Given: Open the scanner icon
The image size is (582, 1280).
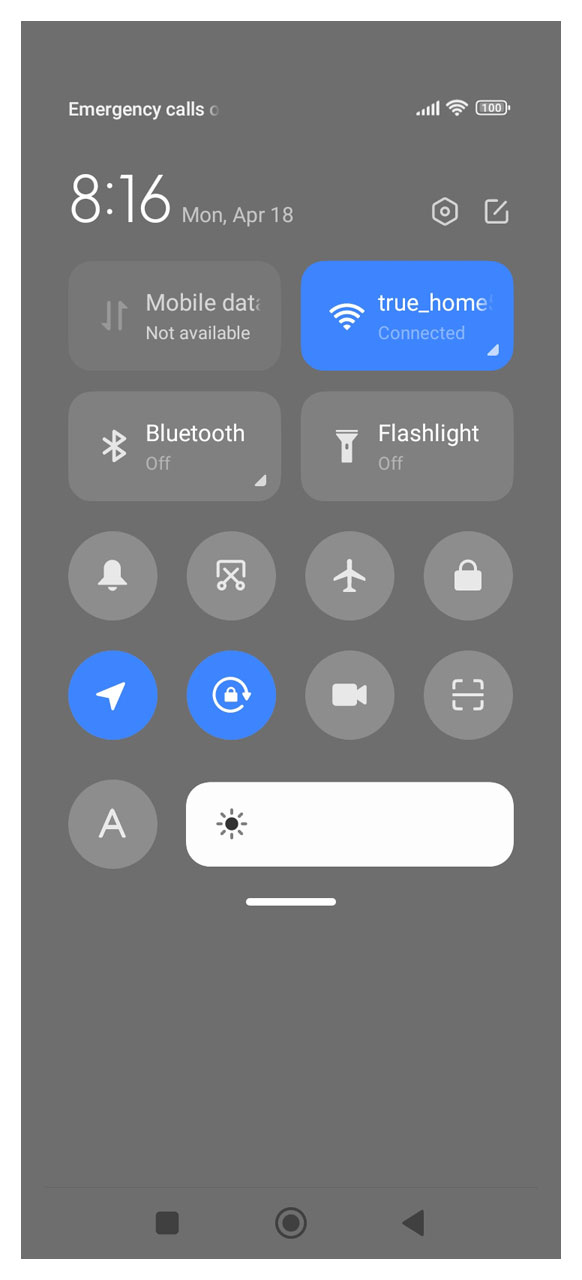Looking at the screenshot, I should tap(468, 695).
